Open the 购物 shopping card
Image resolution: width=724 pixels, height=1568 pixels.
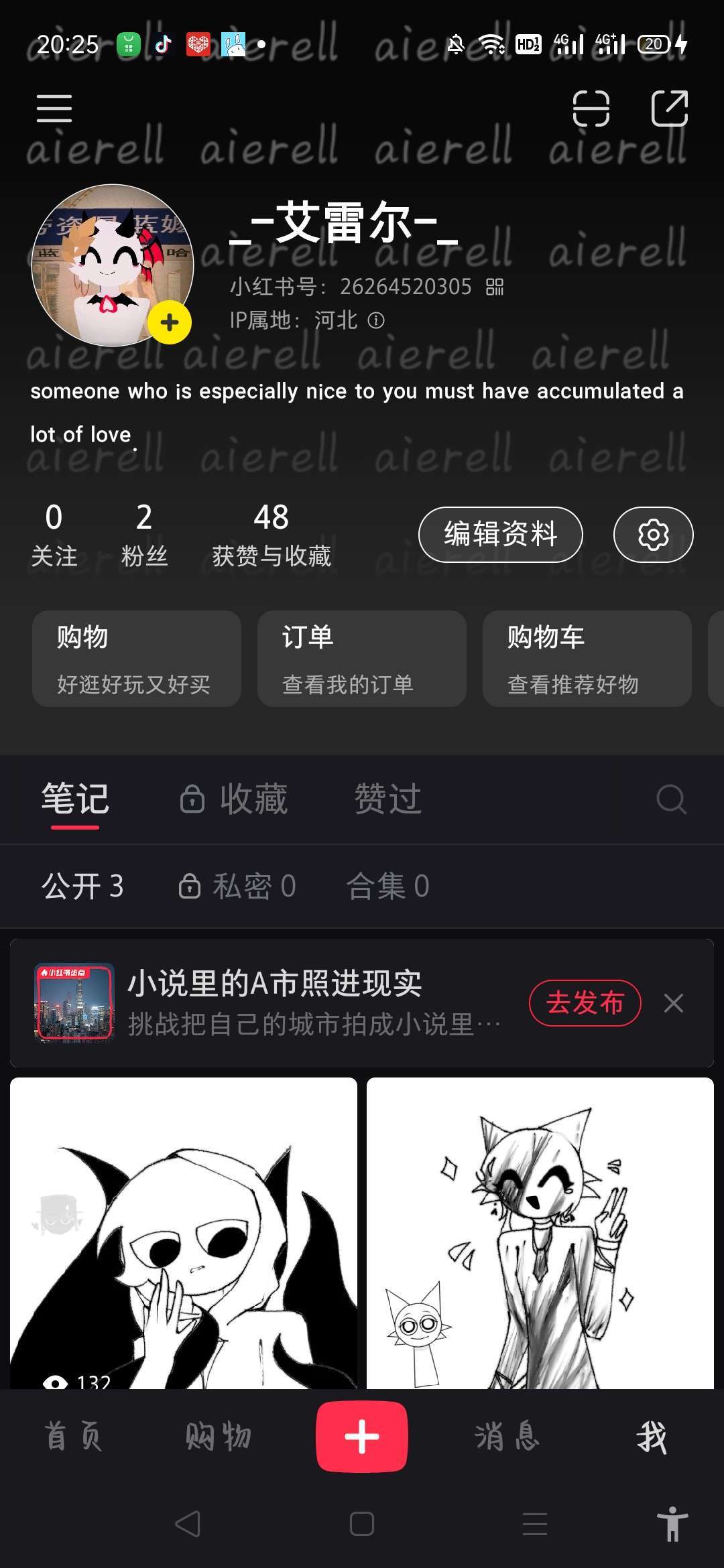point(137,658)
